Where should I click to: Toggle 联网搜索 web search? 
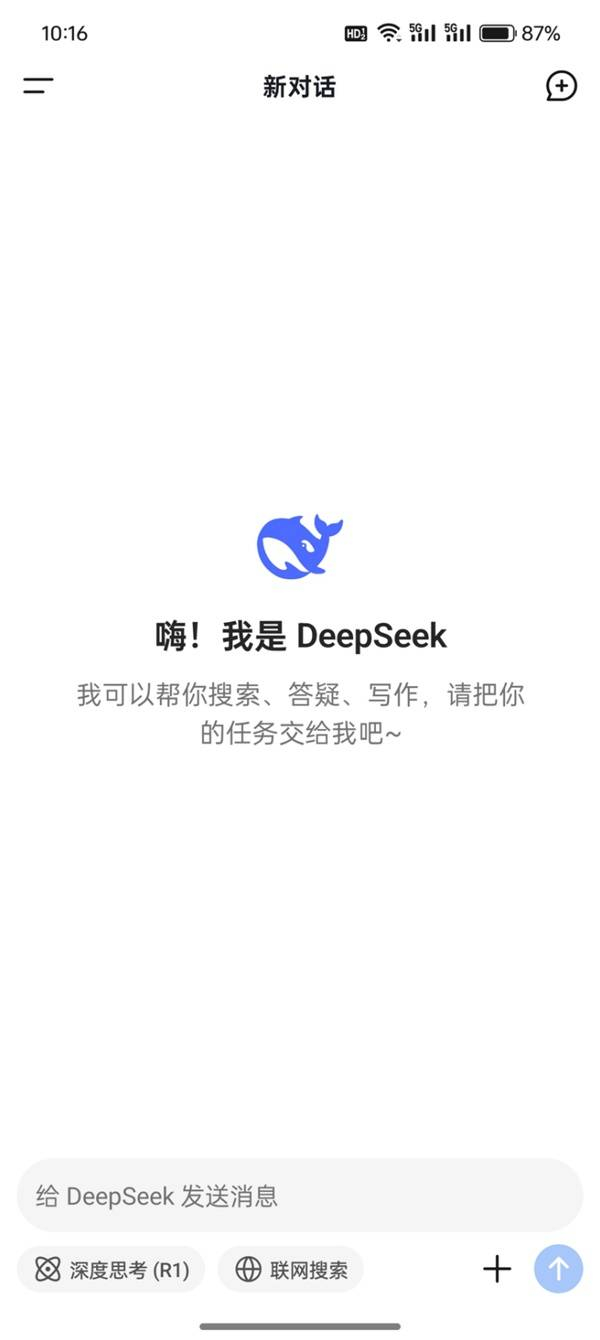tap(291, 1270)
